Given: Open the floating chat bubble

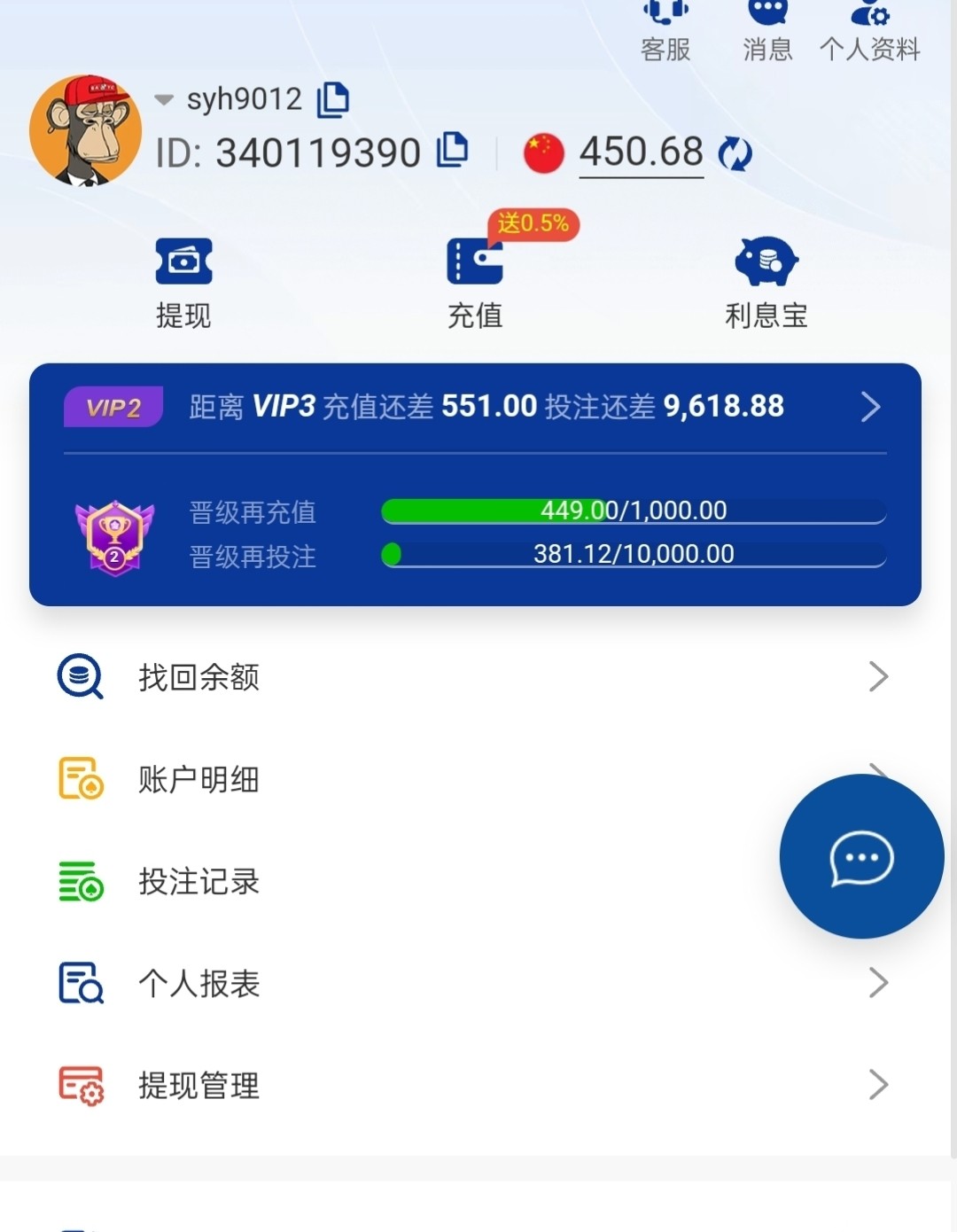Looking at the screenshot, I should click(861, 857).
